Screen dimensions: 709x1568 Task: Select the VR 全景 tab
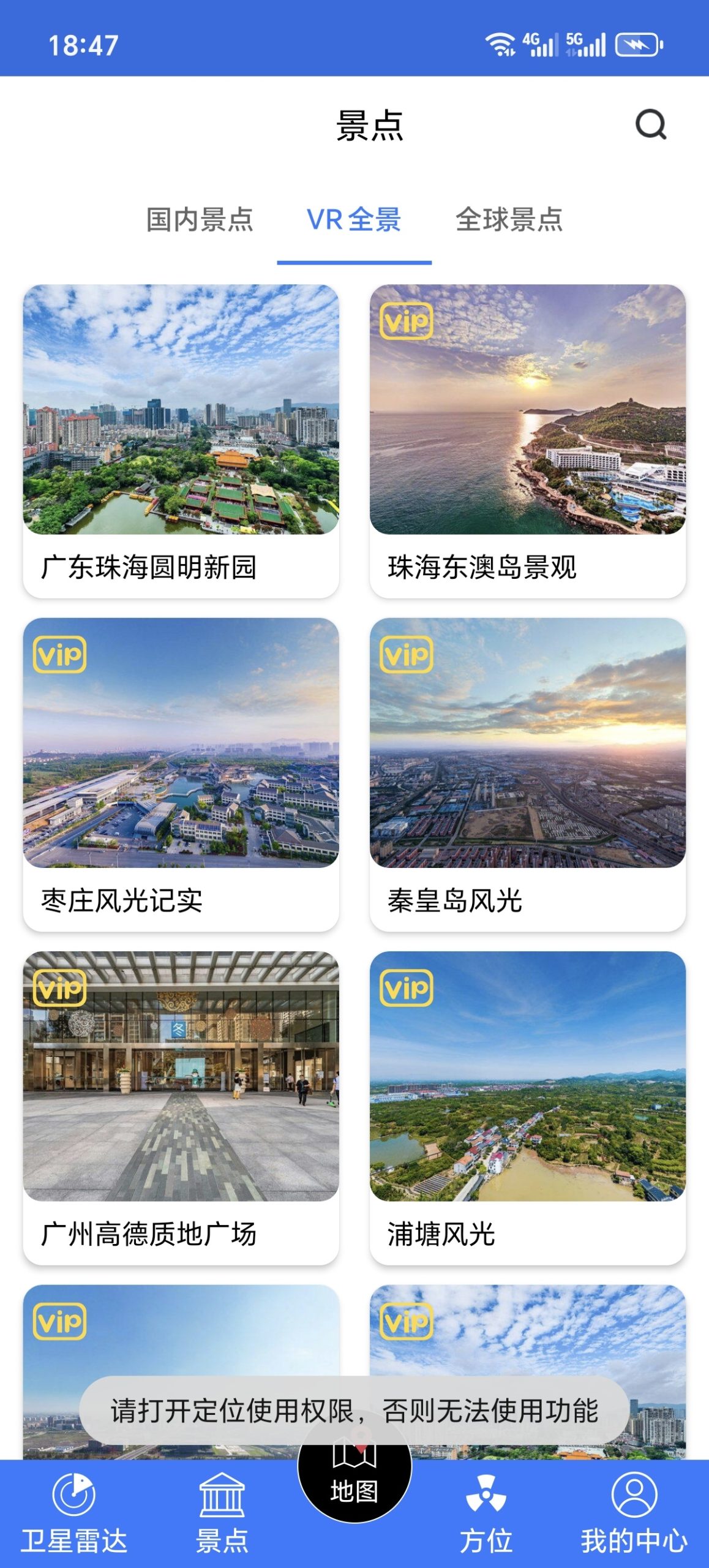pyautogui.click(x=356, y=222)
